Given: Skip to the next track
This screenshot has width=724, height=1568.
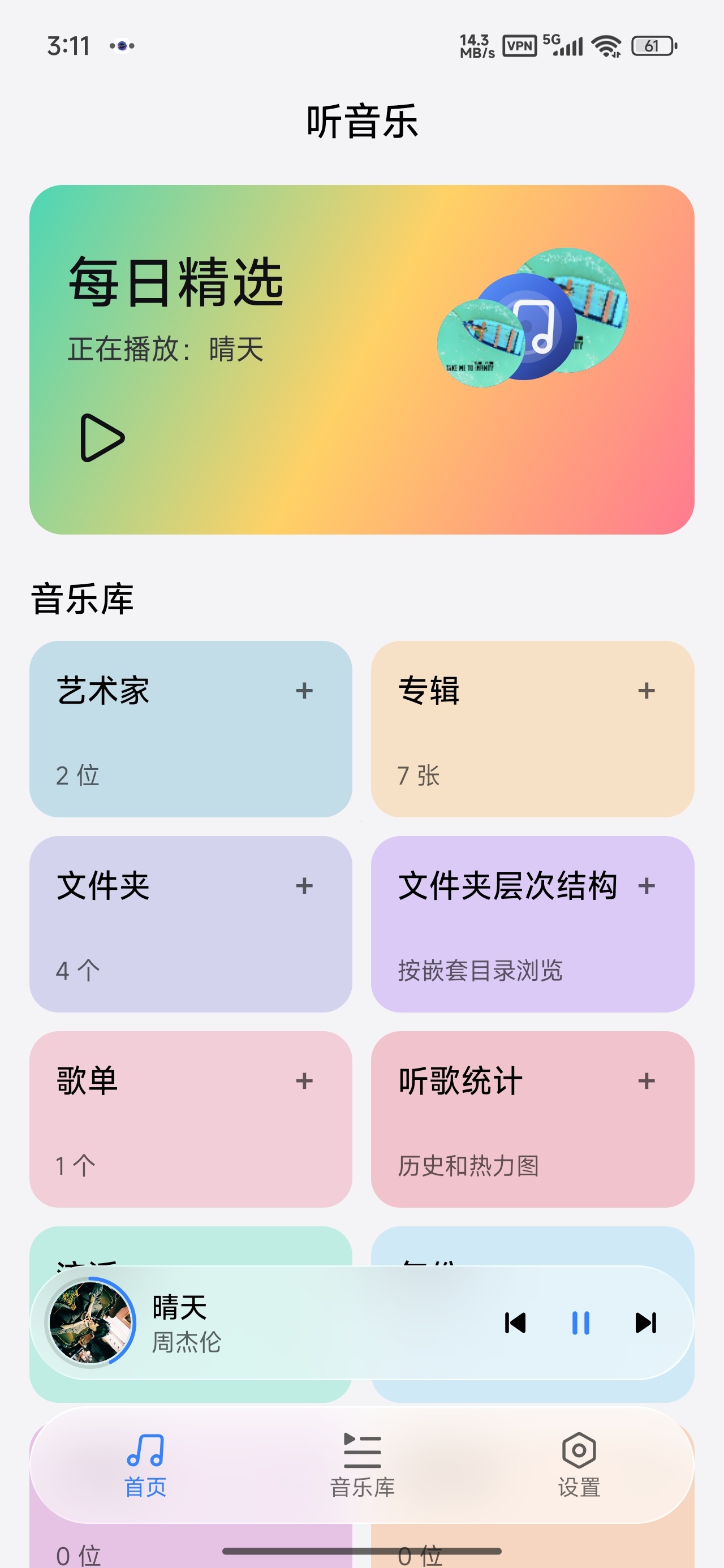Looking at the screenshot, I should coord(645,1323).
